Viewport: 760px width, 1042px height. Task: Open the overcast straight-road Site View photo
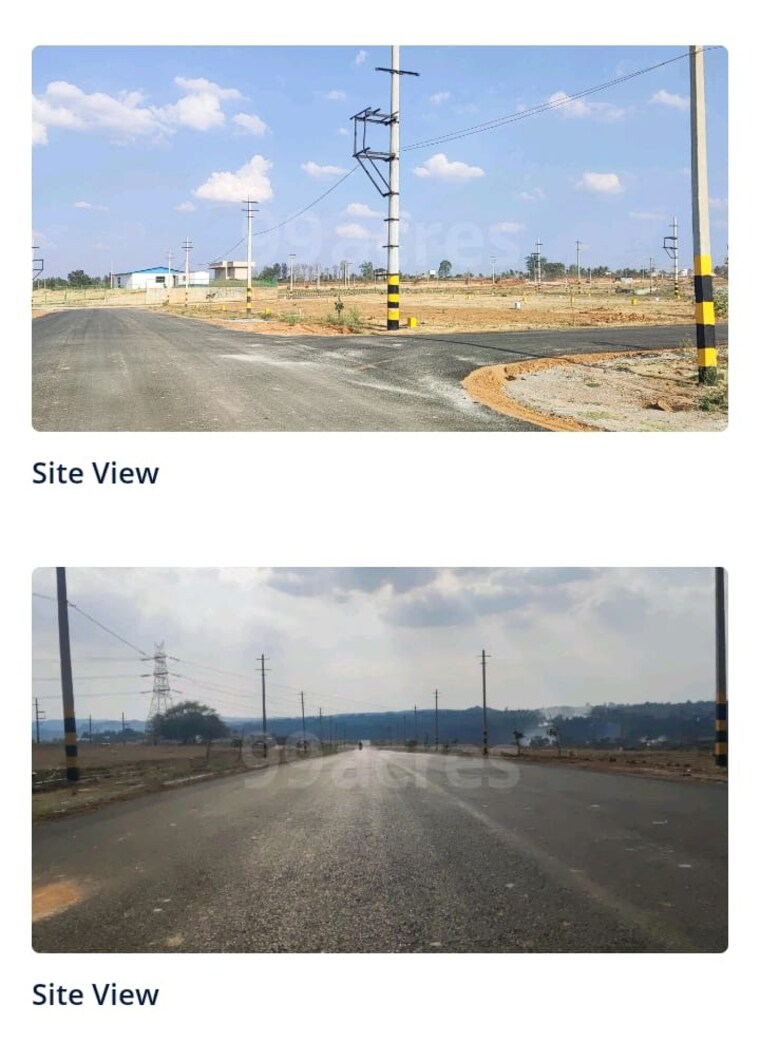tap(379, 759)
